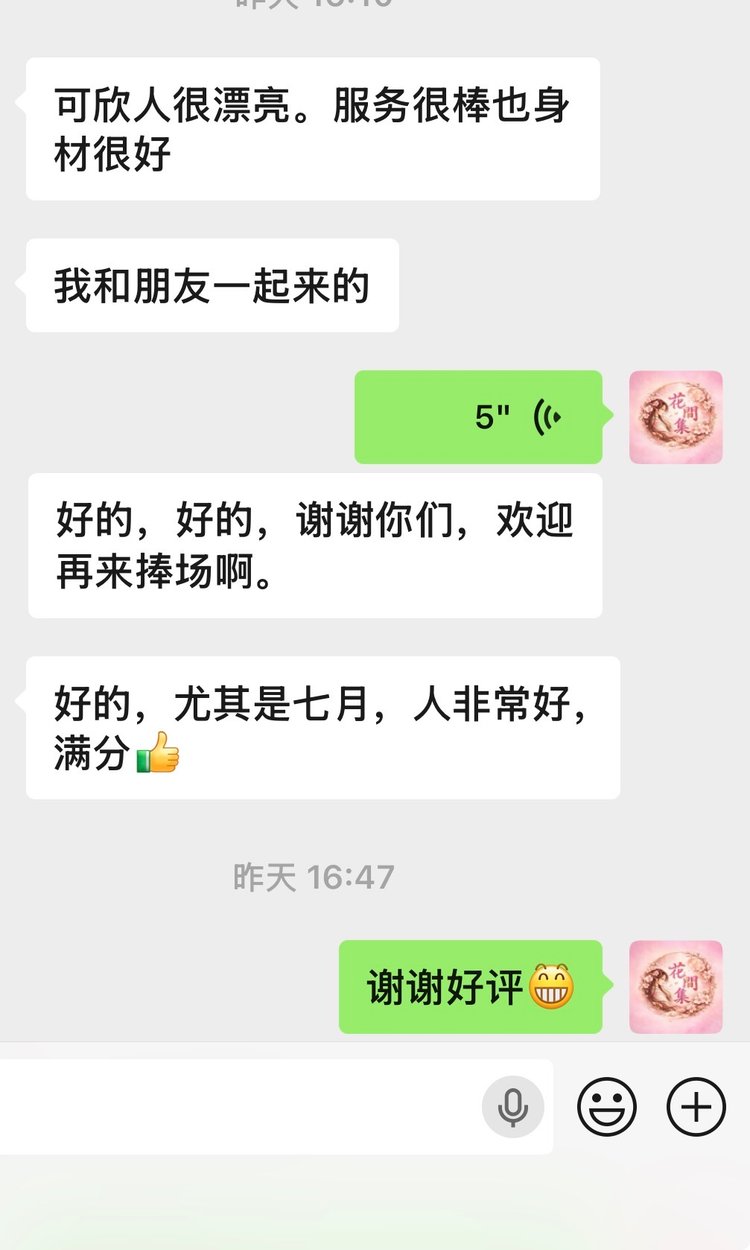Play the 5-second voice message
750x1250 pixels.
point(479,417)
